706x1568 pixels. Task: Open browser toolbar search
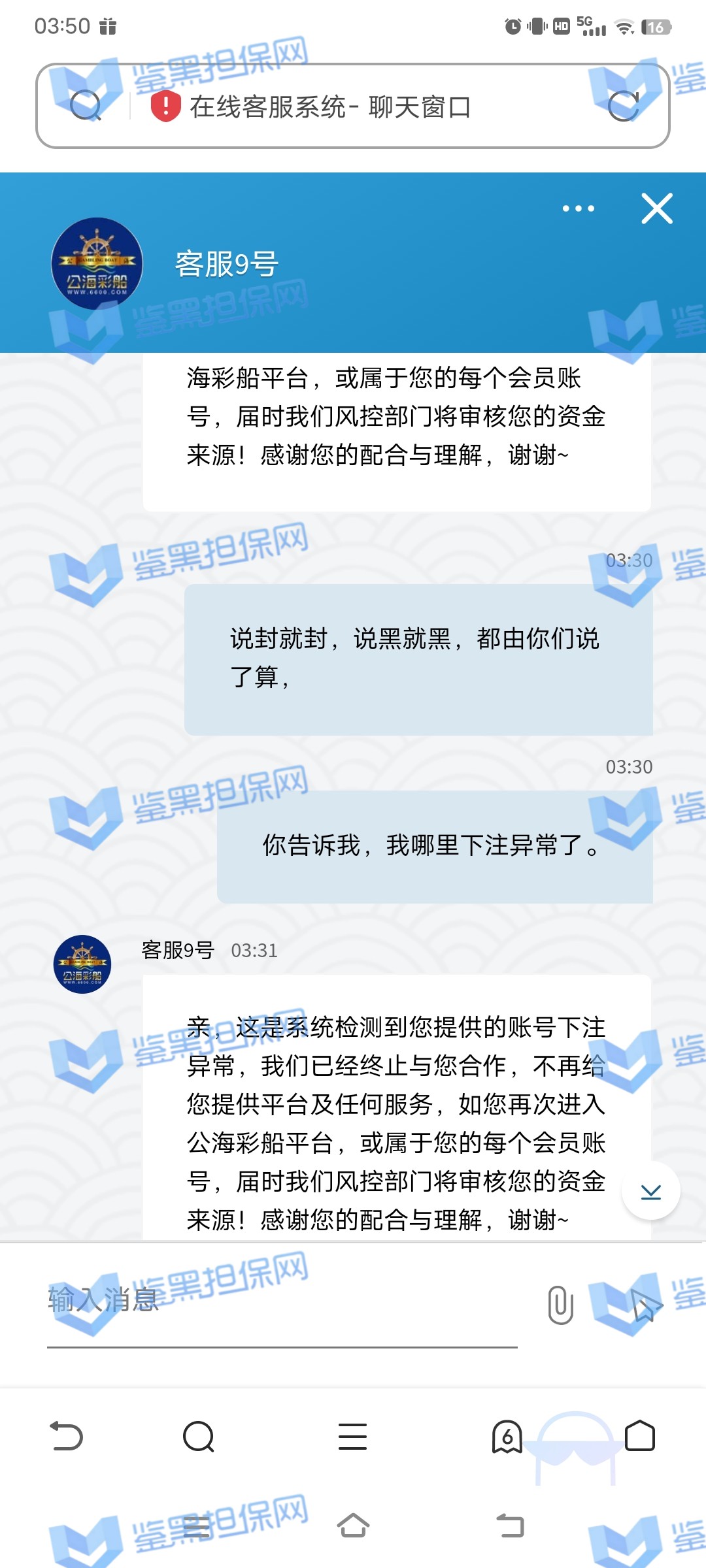click(199, 1436)
